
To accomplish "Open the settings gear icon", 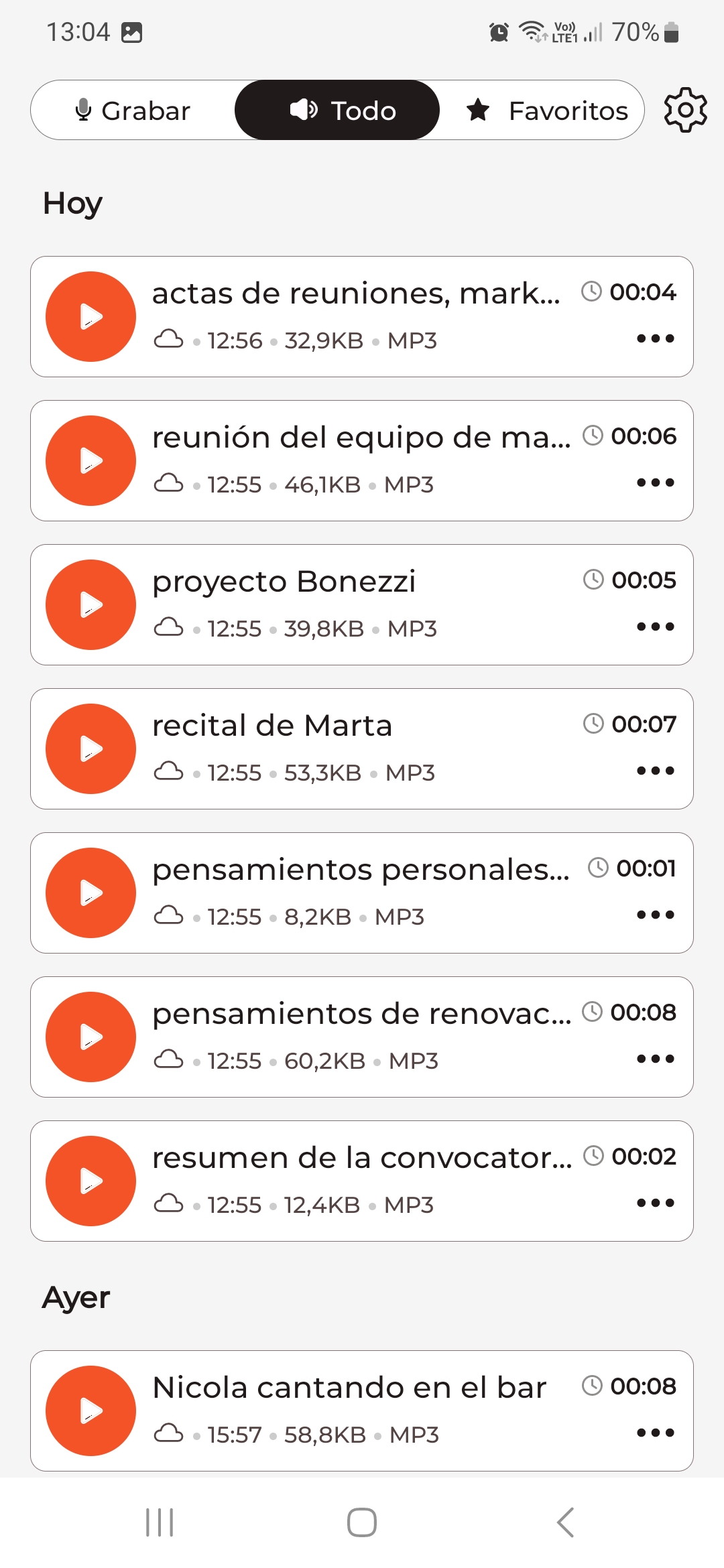I will 685,110.
